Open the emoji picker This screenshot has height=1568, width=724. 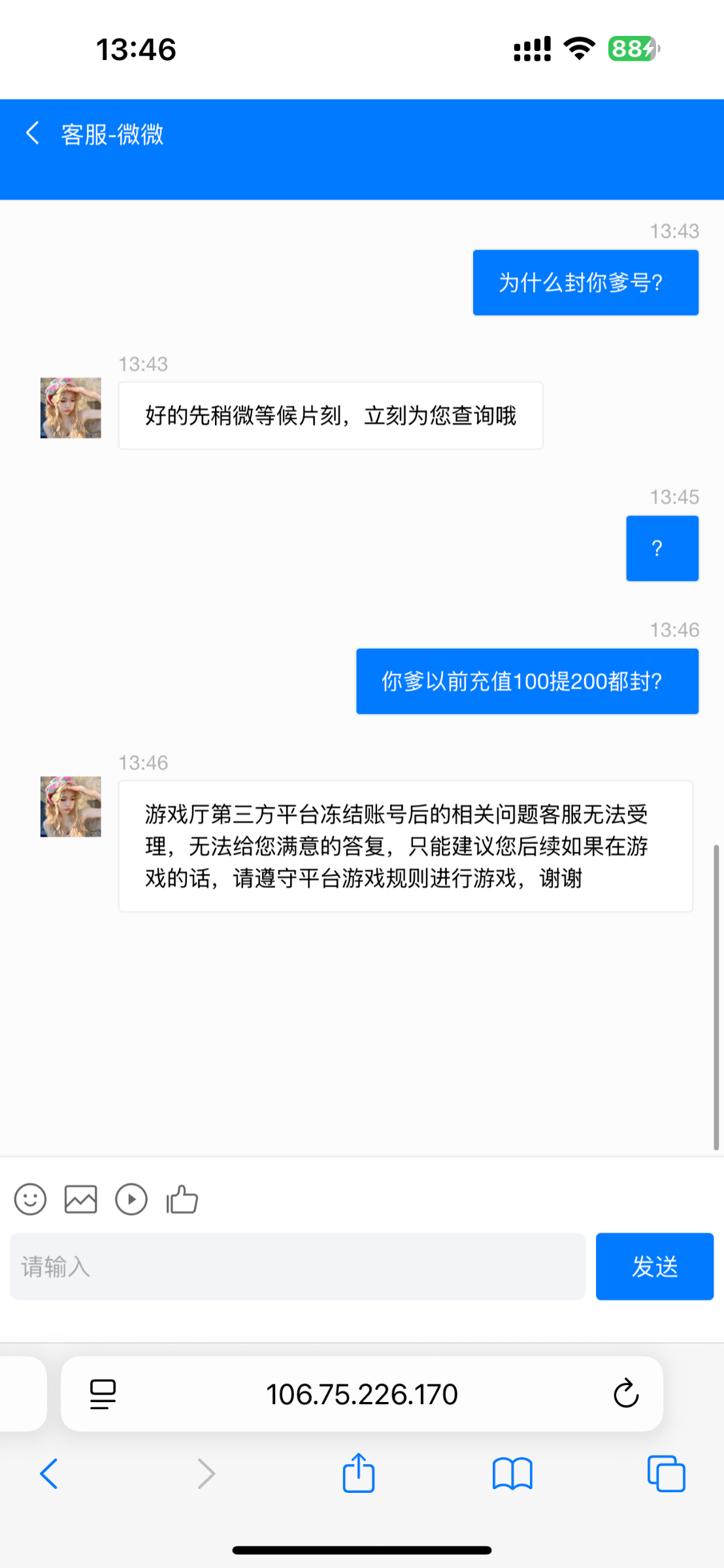tap(30, 1200)
